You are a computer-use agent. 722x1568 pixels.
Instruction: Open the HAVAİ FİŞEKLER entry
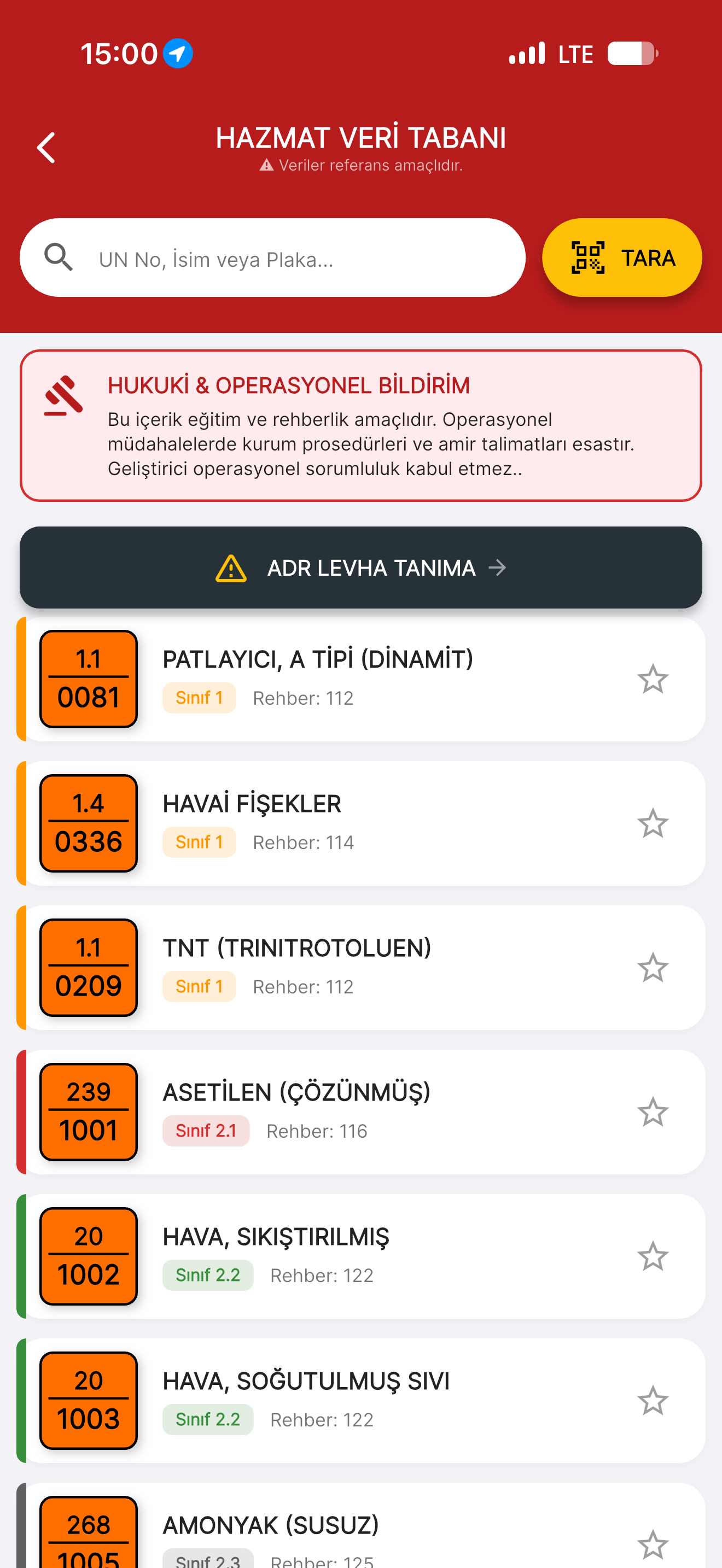pyautogui.click(x=361, y=823)
